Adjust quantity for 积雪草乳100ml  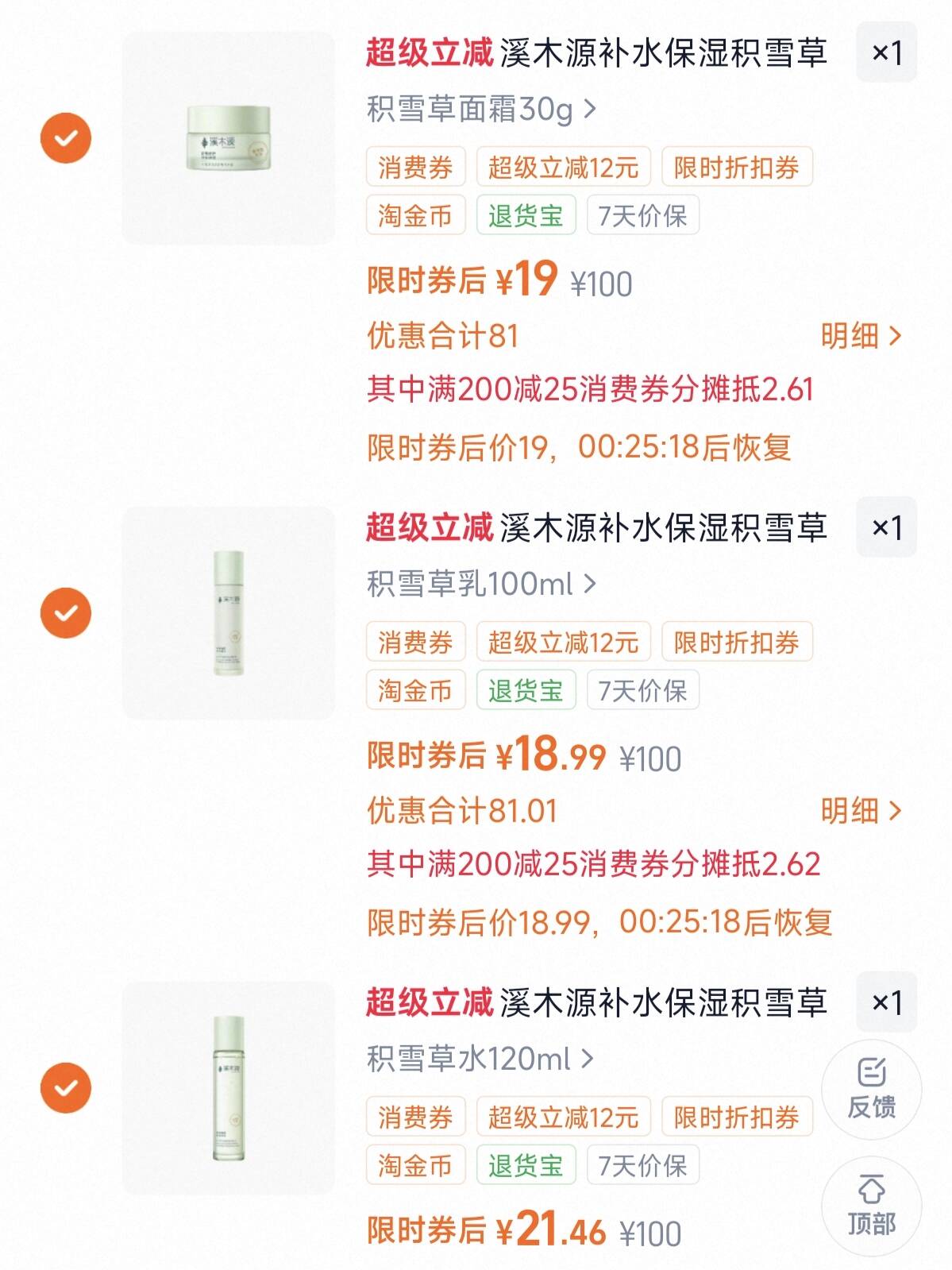pos(886,527)
